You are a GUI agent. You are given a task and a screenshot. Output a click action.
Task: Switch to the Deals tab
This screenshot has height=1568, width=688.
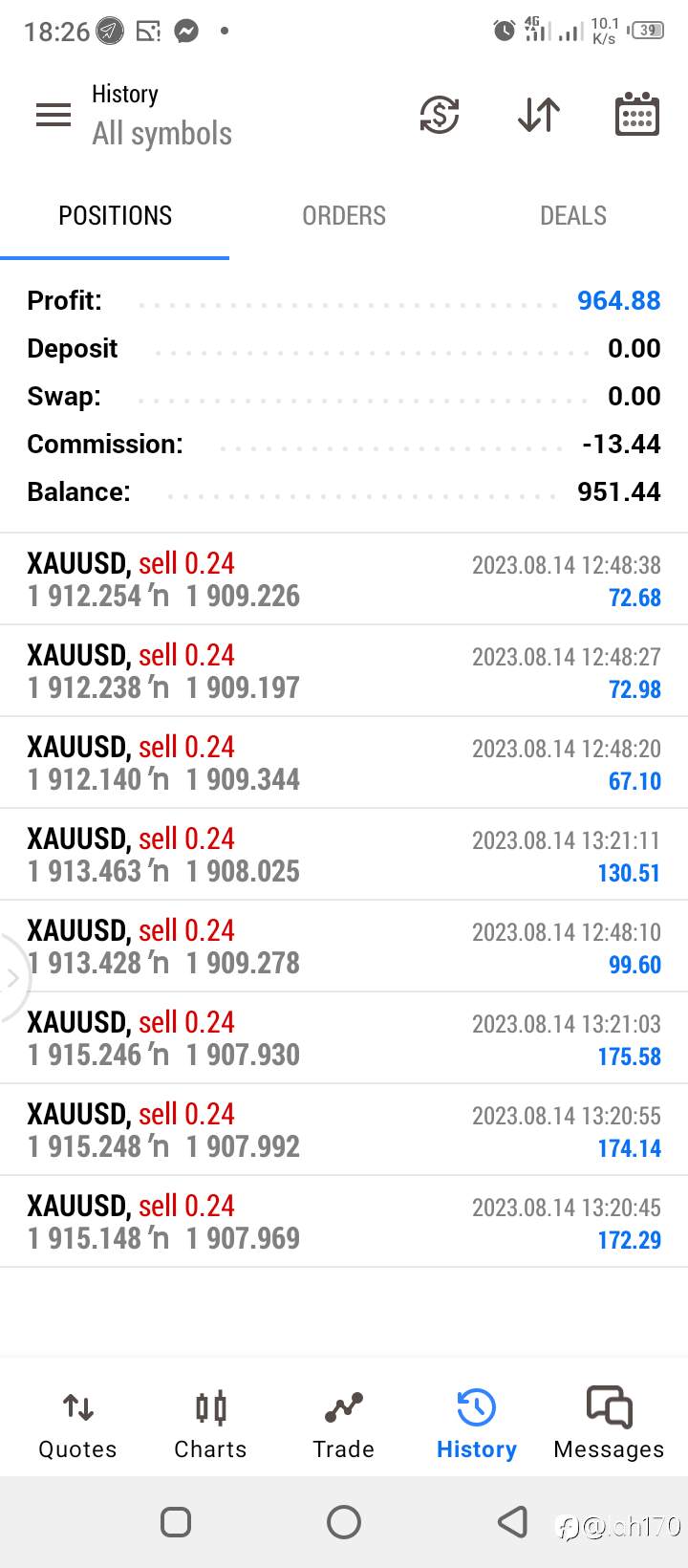(573, 216)
